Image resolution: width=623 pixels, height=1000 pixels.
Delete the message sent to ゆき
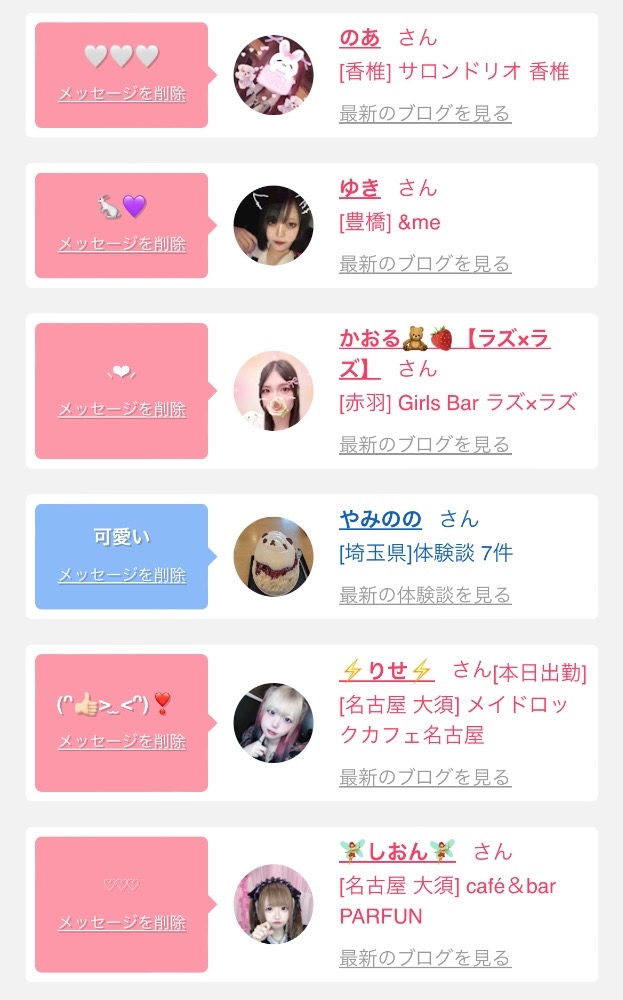tap(122, 244)
